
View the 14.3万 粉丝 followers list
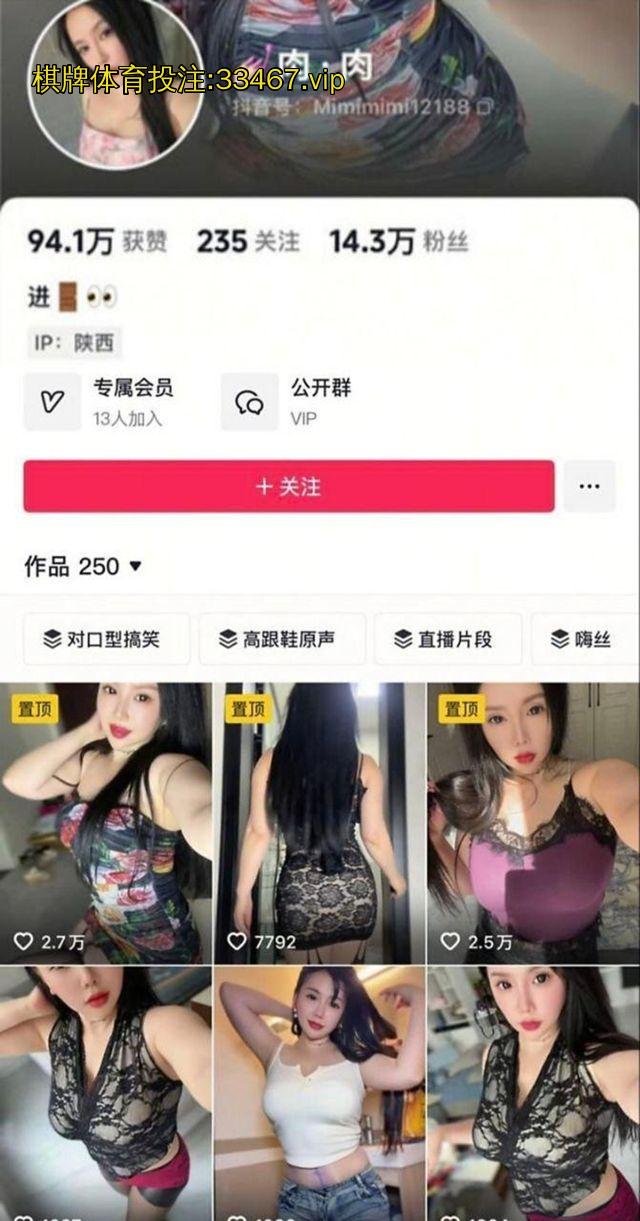398,241
